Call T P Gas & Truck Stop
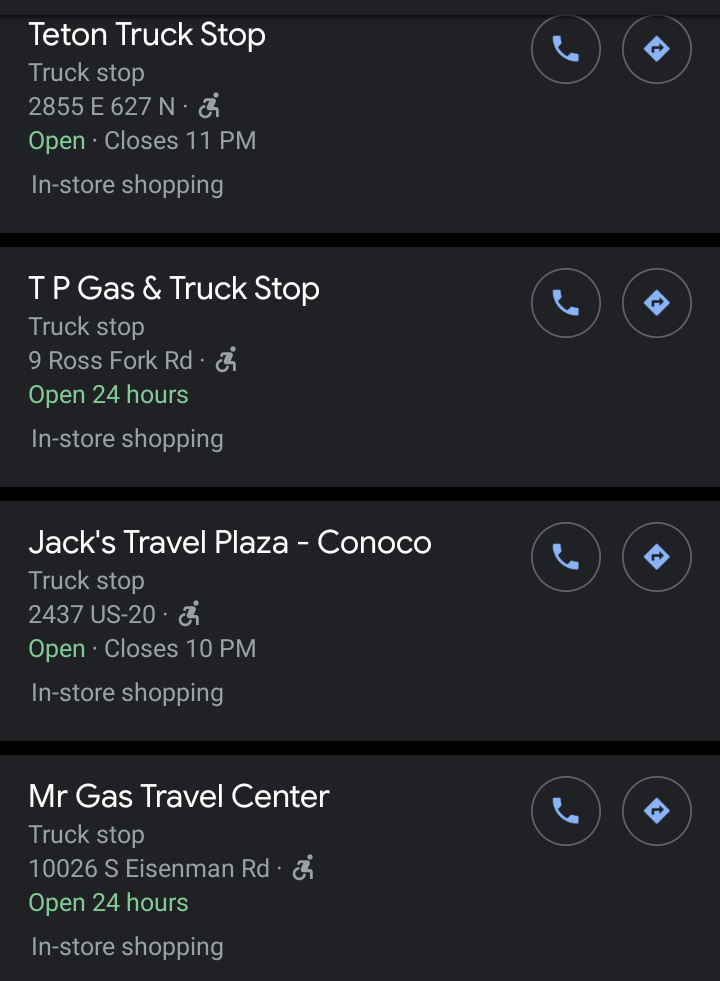The image size is (720, 981). [x=565, y=302]
